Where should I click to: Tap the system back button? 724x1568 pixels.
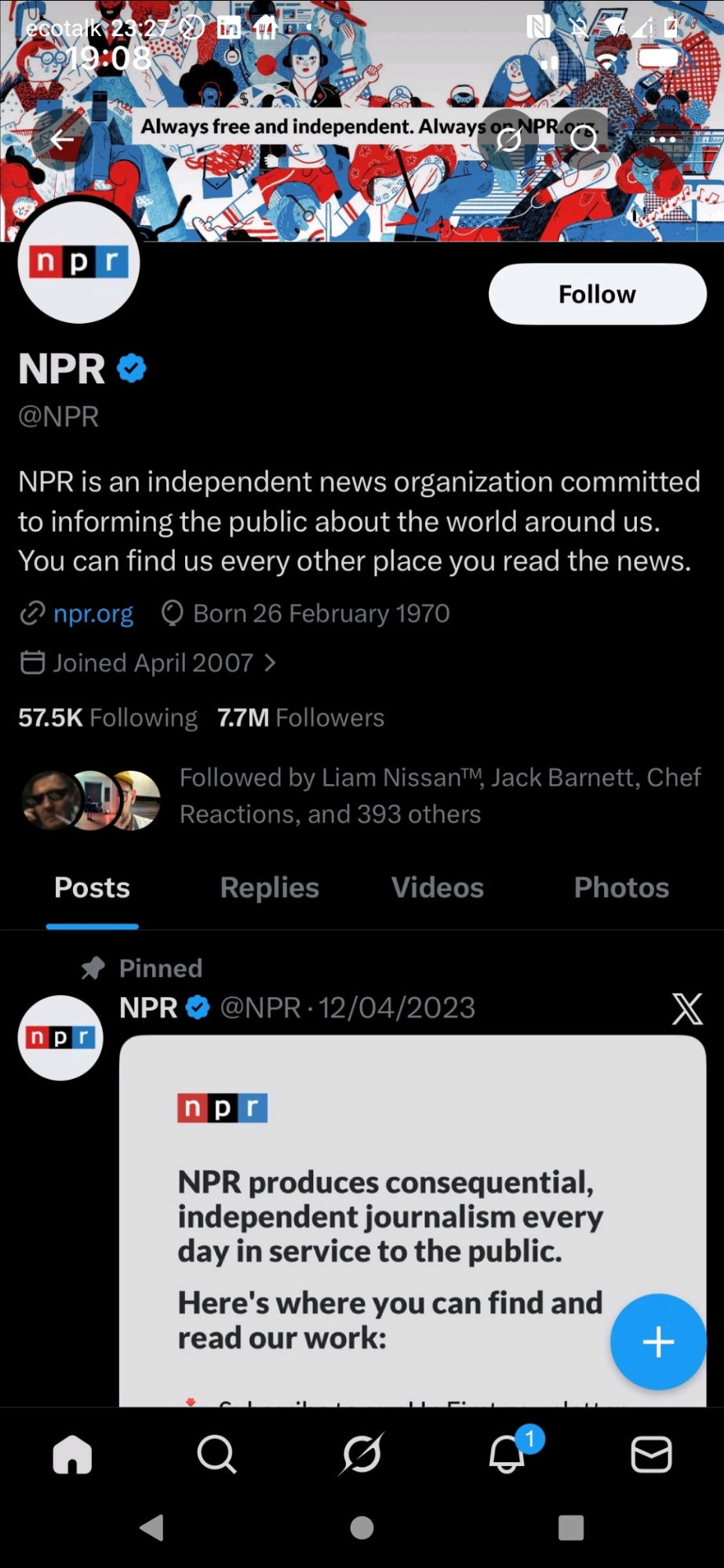click(151, 1527)
